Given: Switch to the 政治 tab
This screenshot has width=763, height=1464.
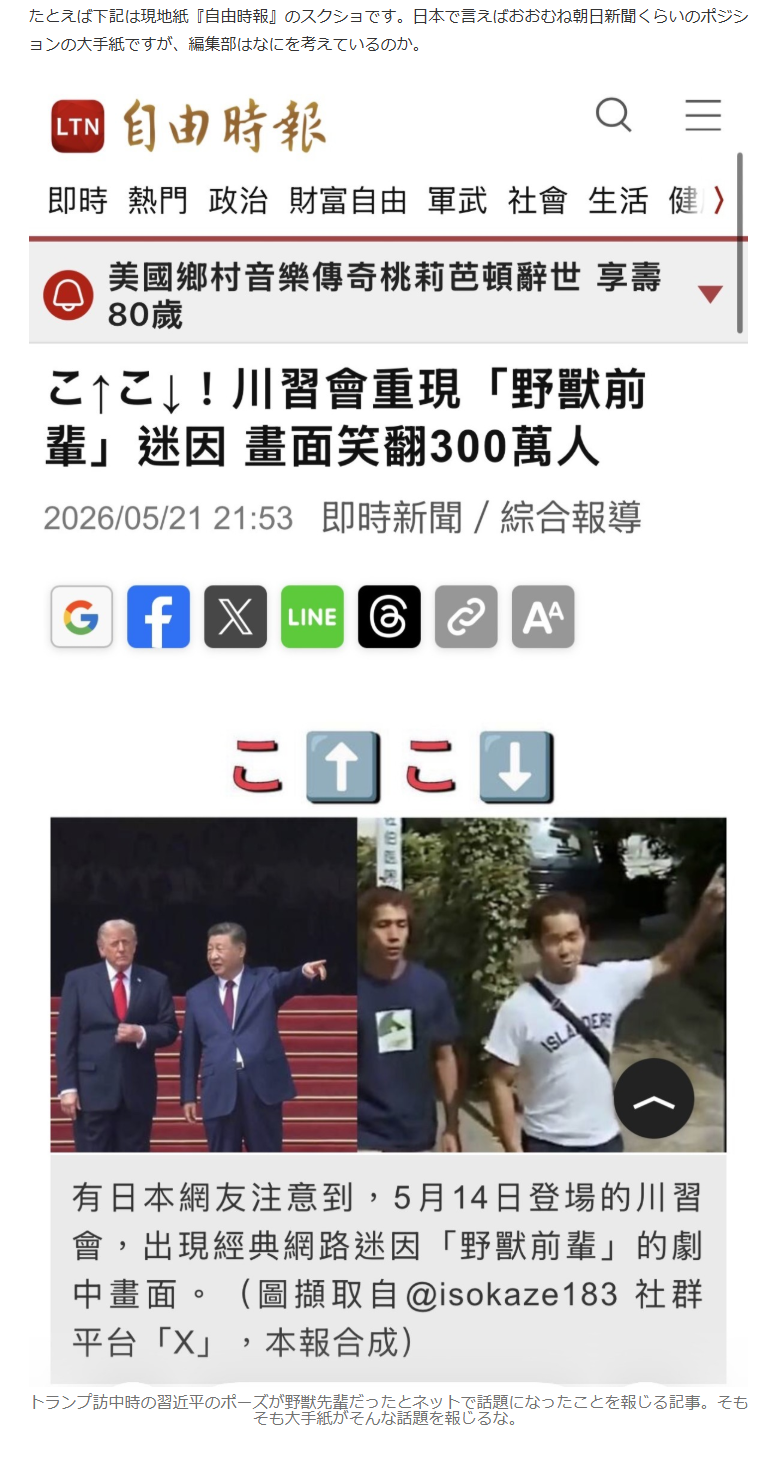Looking at the screenshot, I should [x=238, y=201].
